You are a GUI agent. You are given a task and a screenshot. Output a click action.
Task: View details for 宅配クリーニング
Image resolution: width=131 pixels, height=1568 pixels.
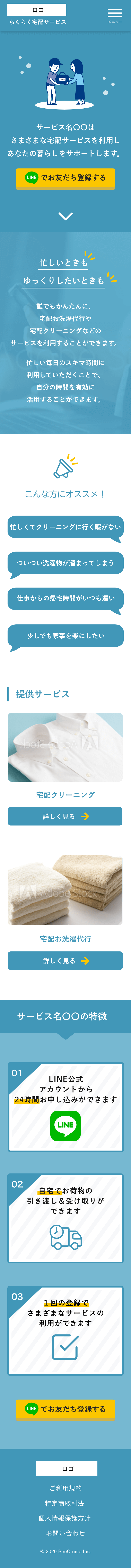[x=65, y=816]
